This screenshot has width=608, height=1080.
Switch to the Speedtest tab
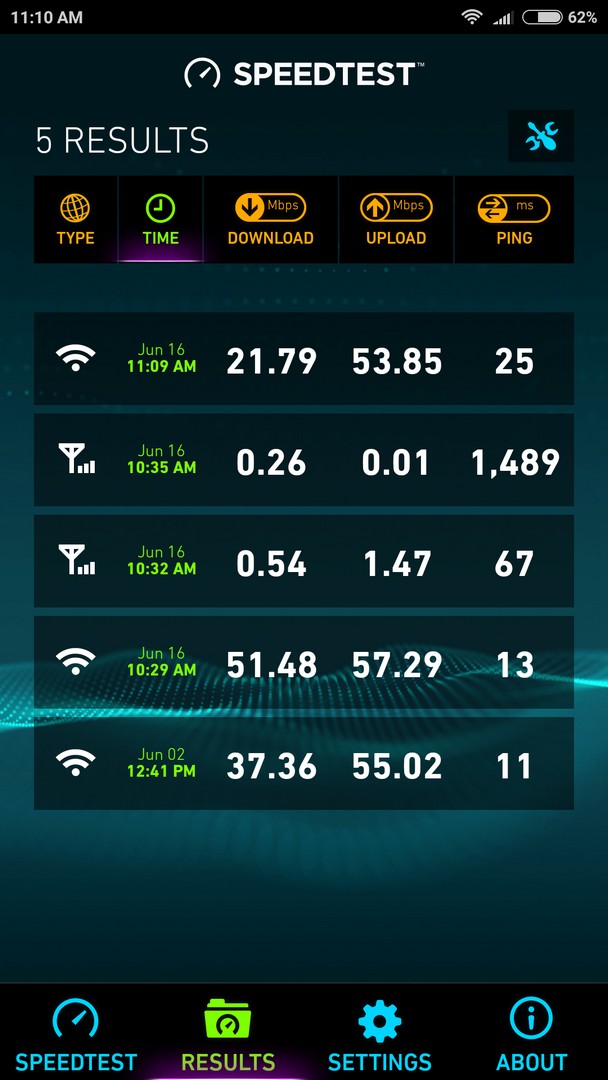76,1033
